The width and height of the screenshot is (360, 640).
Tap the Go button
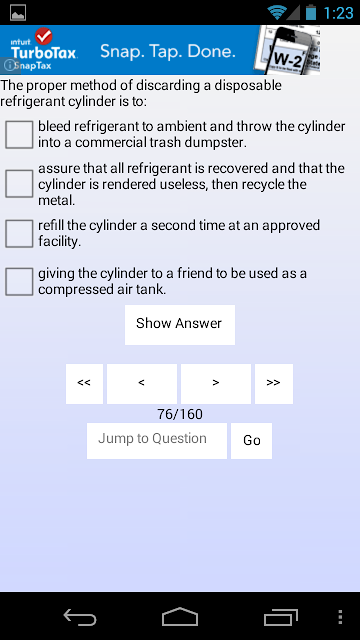point(251,440)
